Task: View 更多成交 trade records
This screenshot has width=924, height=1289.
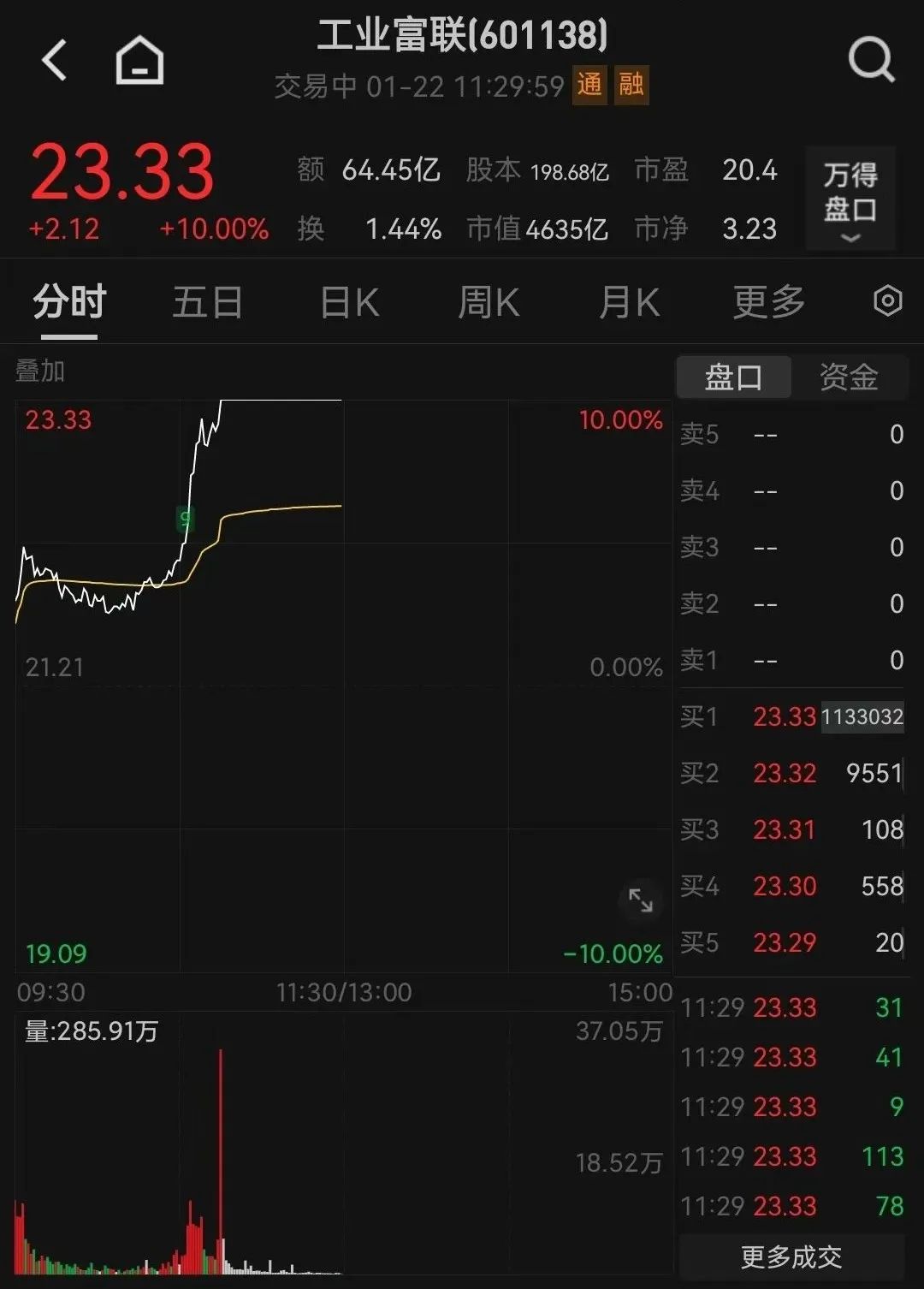Action: coord(791,1256)
